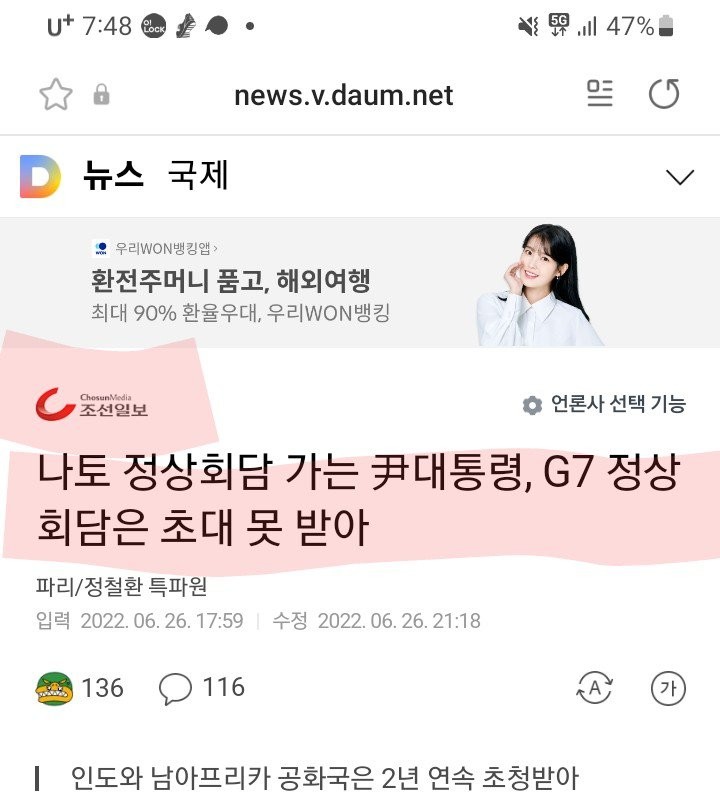Open the Daum logo home link
The width and height of the screenshot is (720, 800).
coord(41,177)
